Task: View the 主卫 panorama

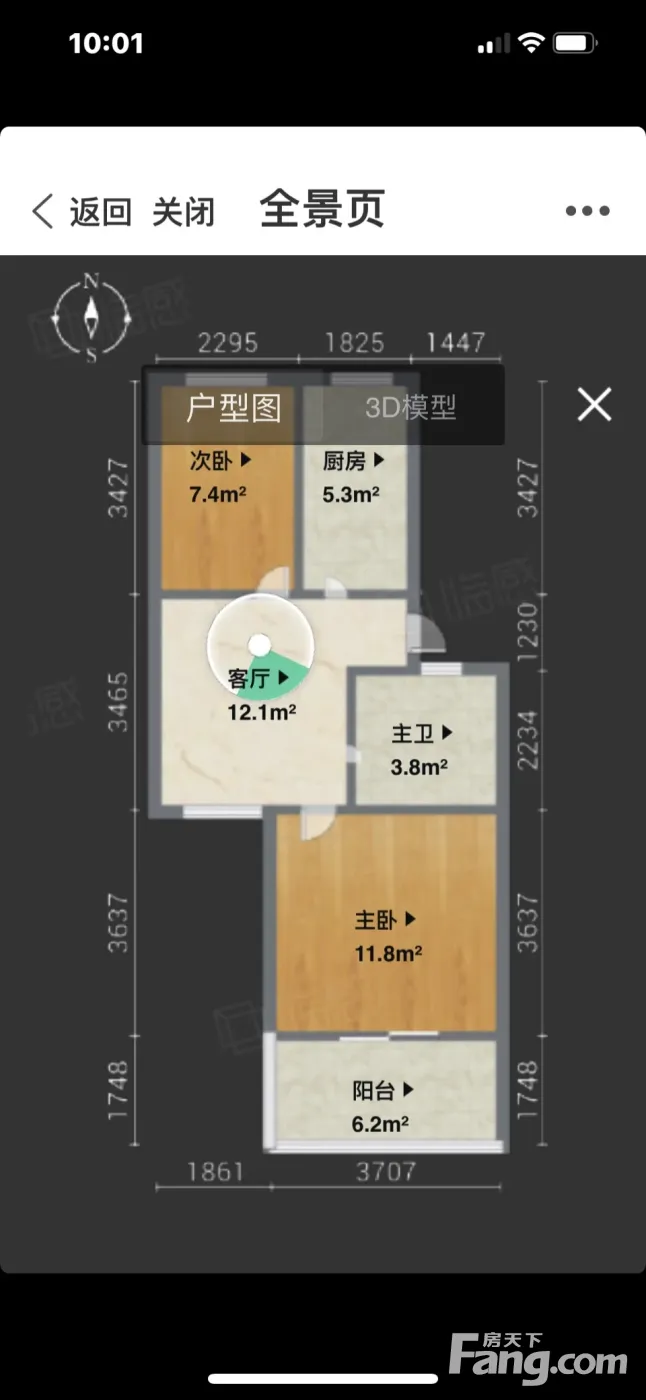Action: click(x=421, y=733)
